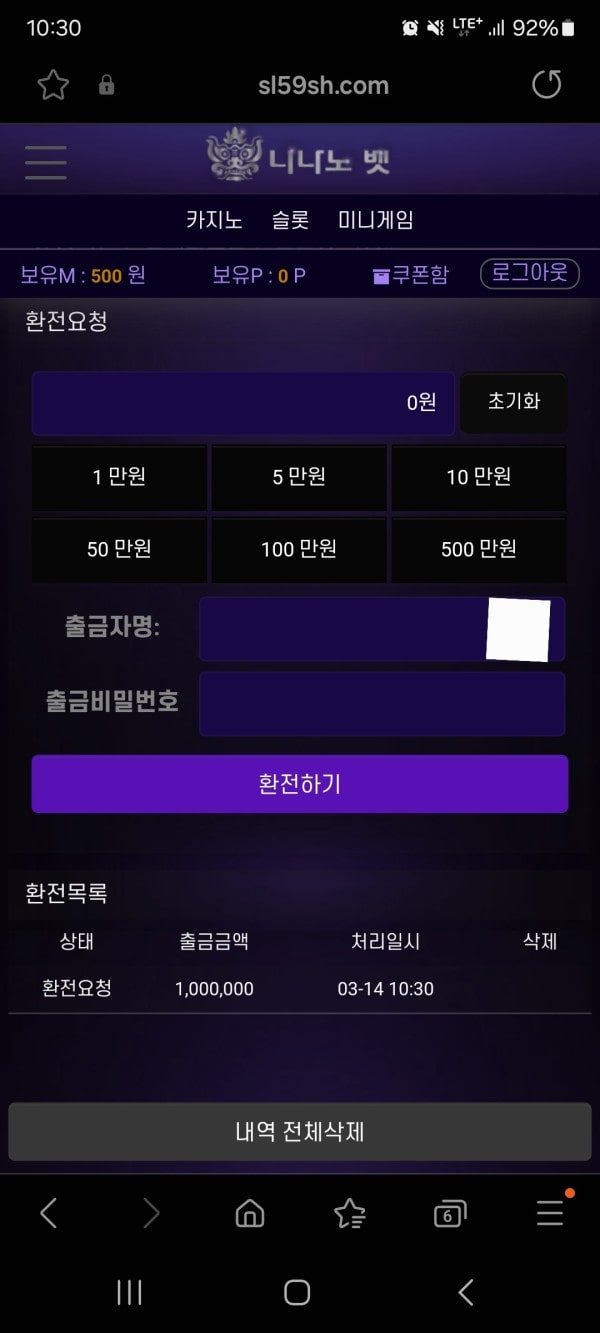Submit the request with 환전하기

point(299,784)
